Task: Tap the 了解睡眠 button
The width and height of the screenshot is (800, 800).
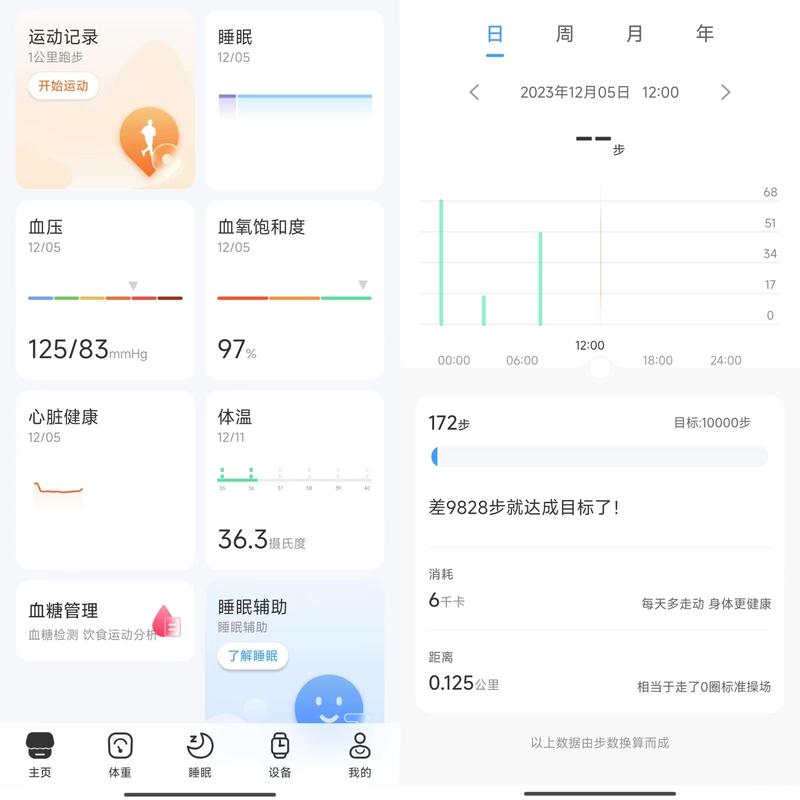Action: point(252,656)
